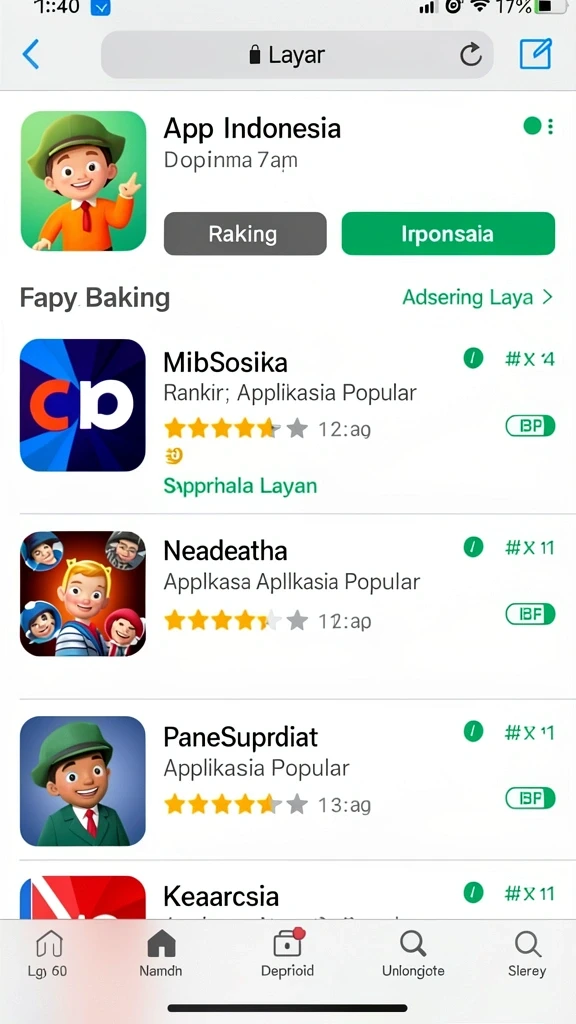The height and width of the screenshot is (1024, 576).
Task: Open the compose icon at top right
Action: [536, 54]
